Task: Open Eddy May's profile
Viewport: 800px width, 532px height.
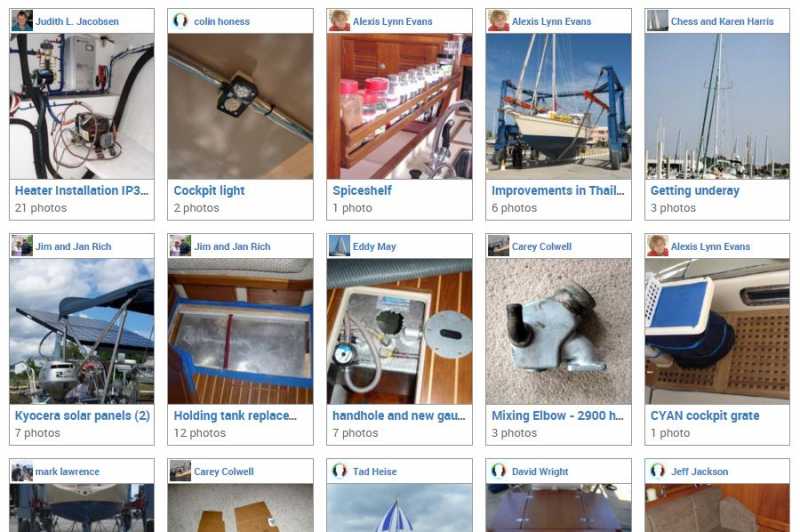Action: [374, 246]
